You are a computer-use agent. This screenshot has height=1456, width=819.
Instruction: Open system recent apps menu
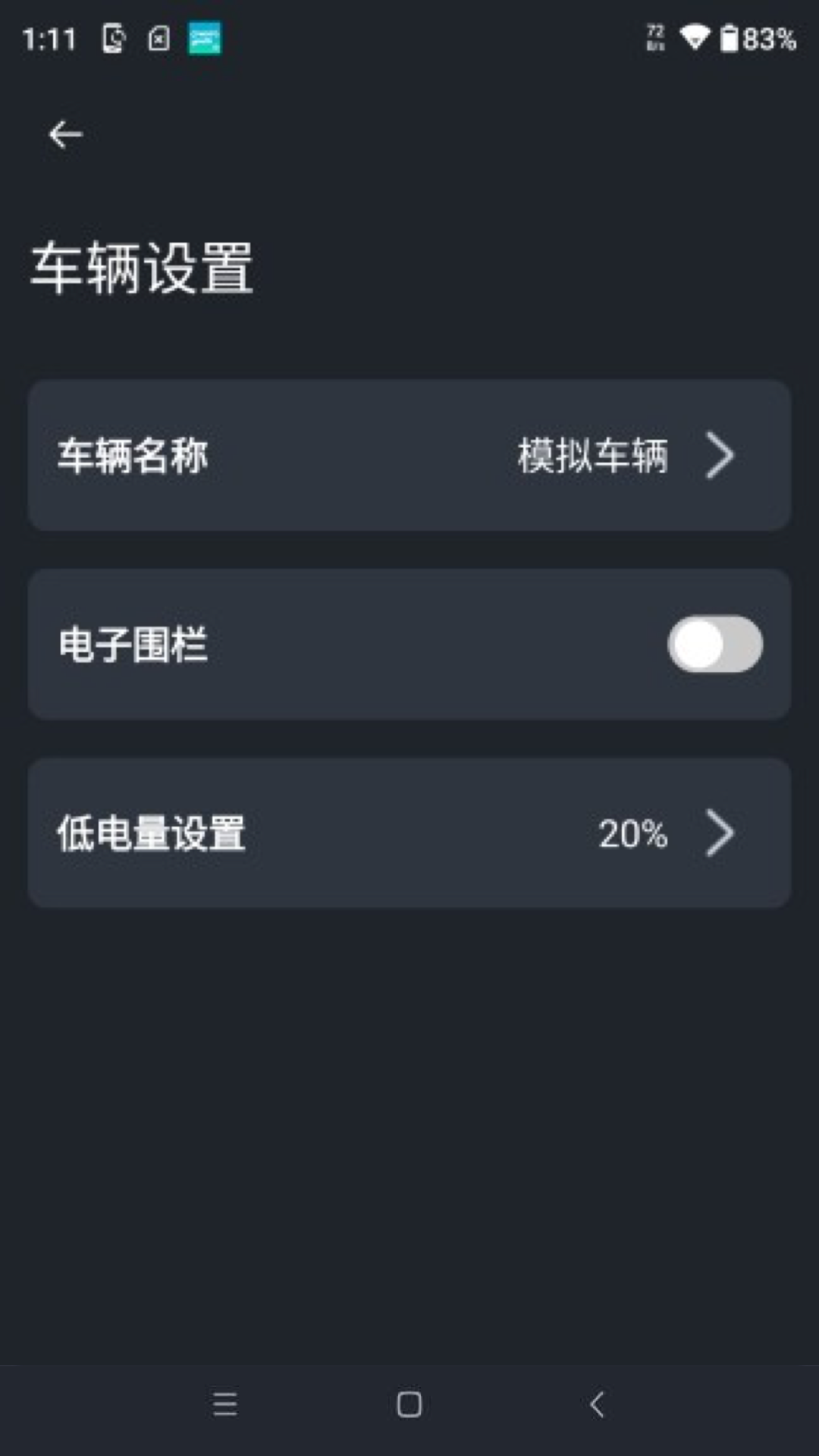pyautogui.click(x=225, y=1404)
